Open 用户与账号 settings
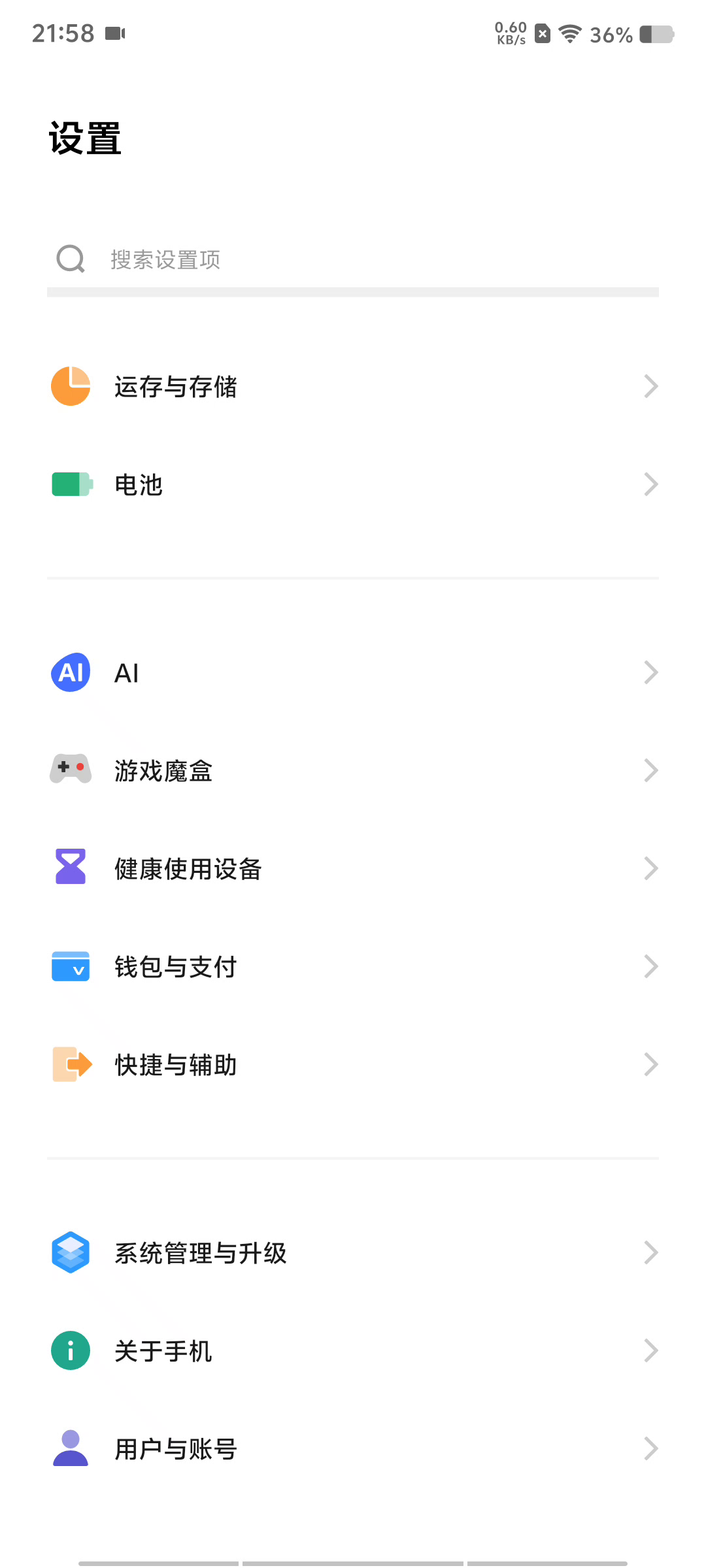The width and height of the screenshot is (706, 1568). (x=353, y=1448)
